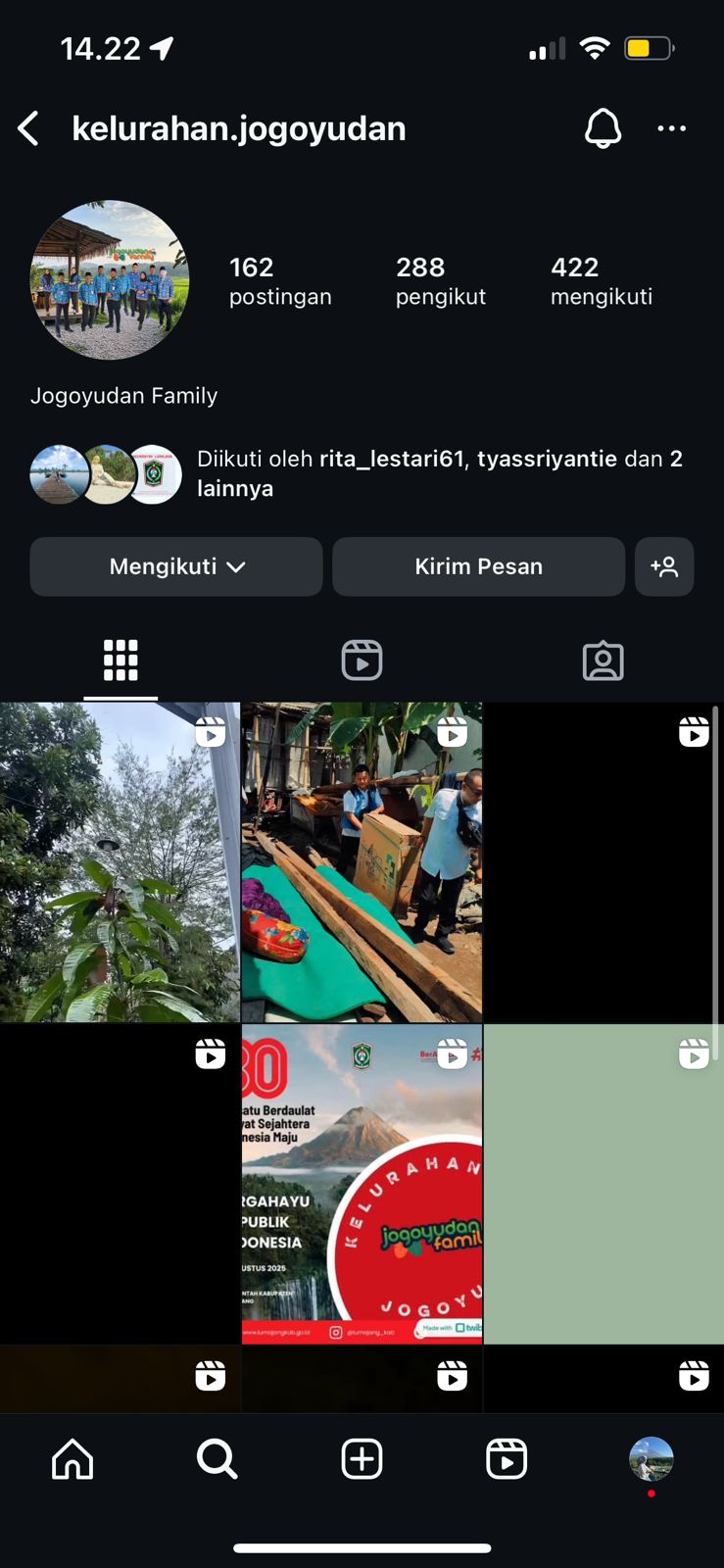This screenshot has width=724, height=1568.
Task: Open the reel of men carrying a box
Action: [362, 862]
